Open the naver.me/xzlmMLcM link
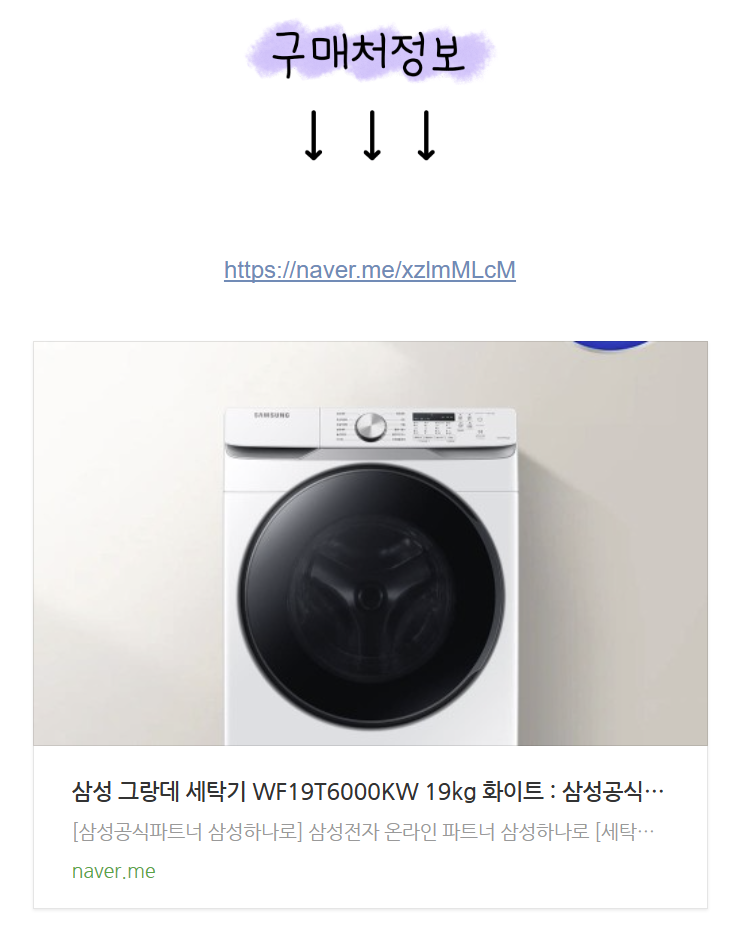Image resolution: width=743 pixels, height=934 pixels. (x=370, y=270)
